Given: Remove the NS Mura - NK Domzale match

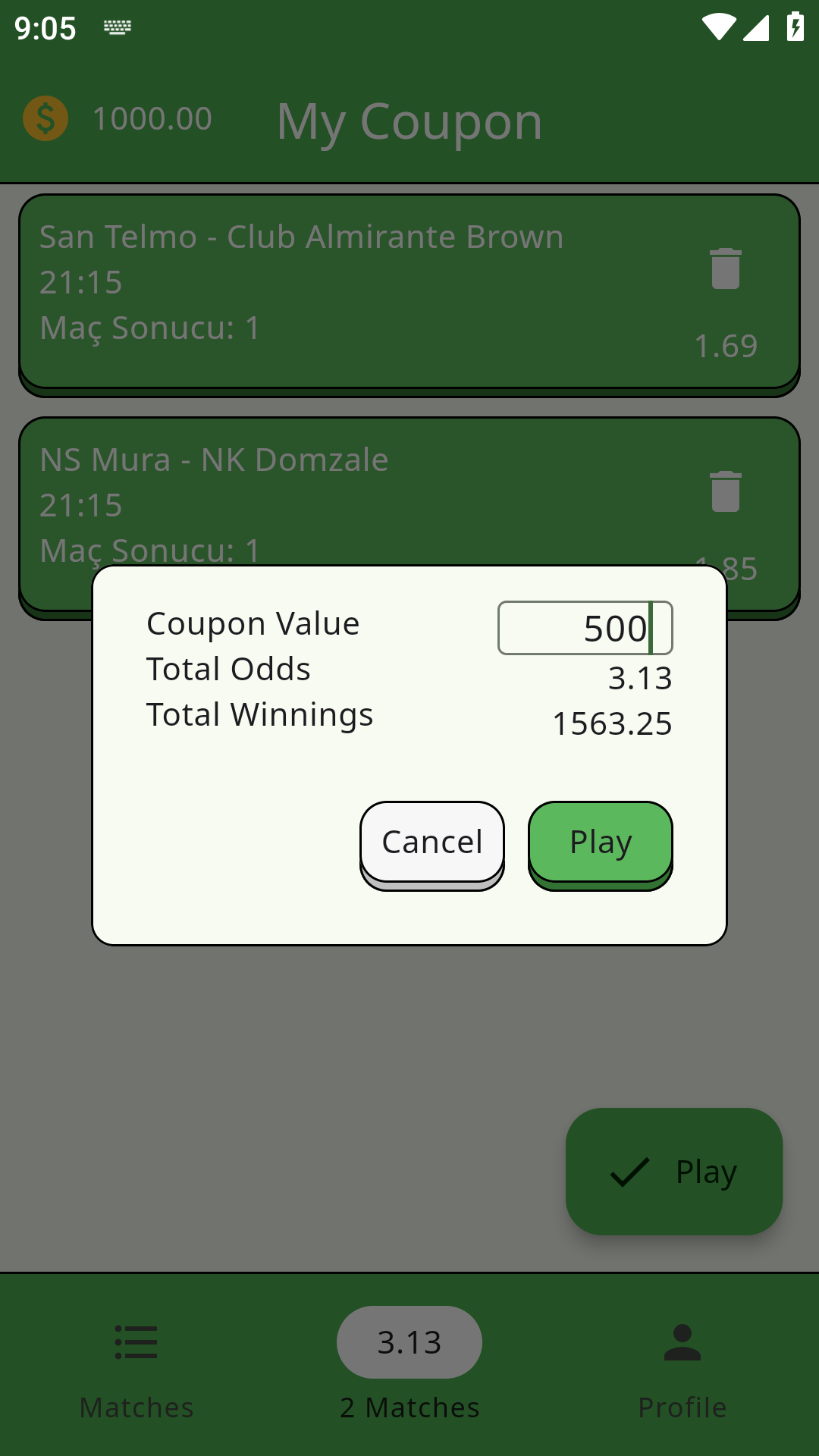Looking at the screenshot, I should pyautogui.click(x=725, y=492).
